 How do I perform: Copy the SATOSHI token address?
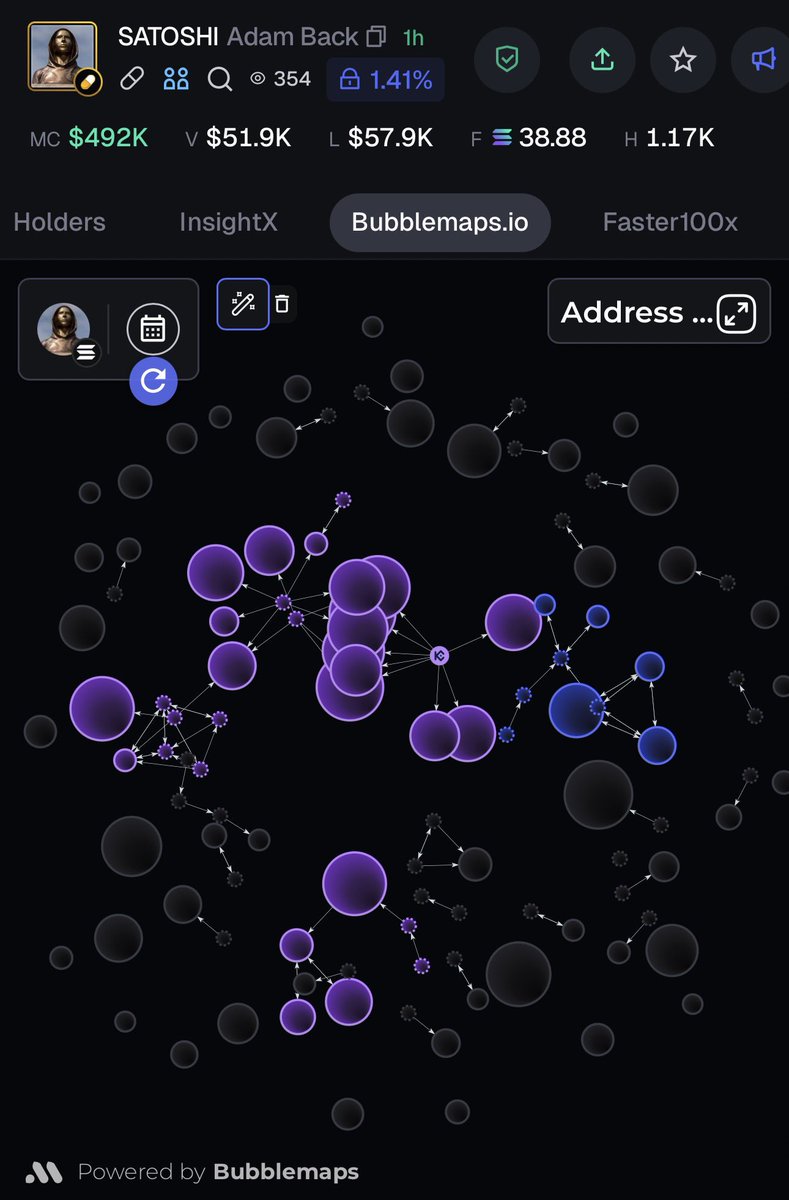click(377, 38)
